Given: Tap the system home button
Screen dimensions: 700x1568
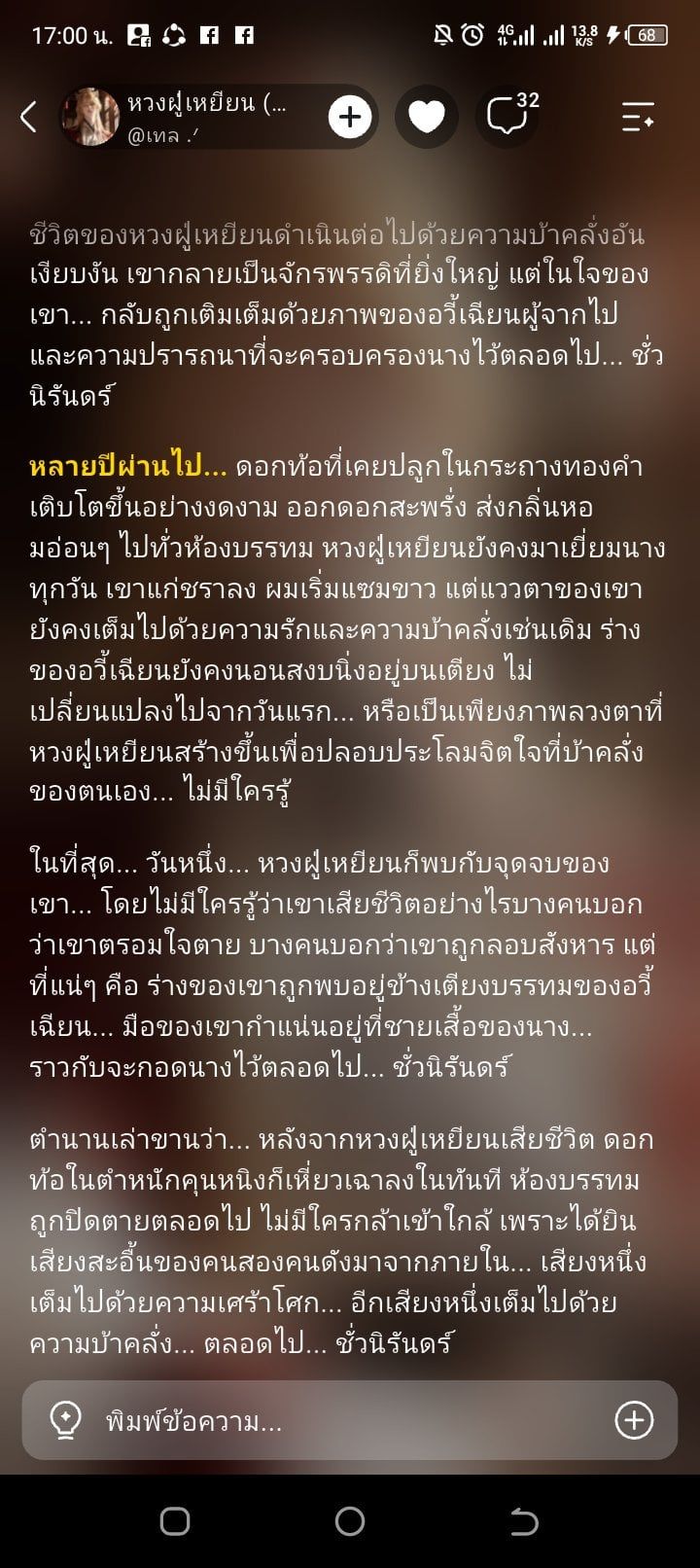Looking at the screenshot, I should point(350,1521).
